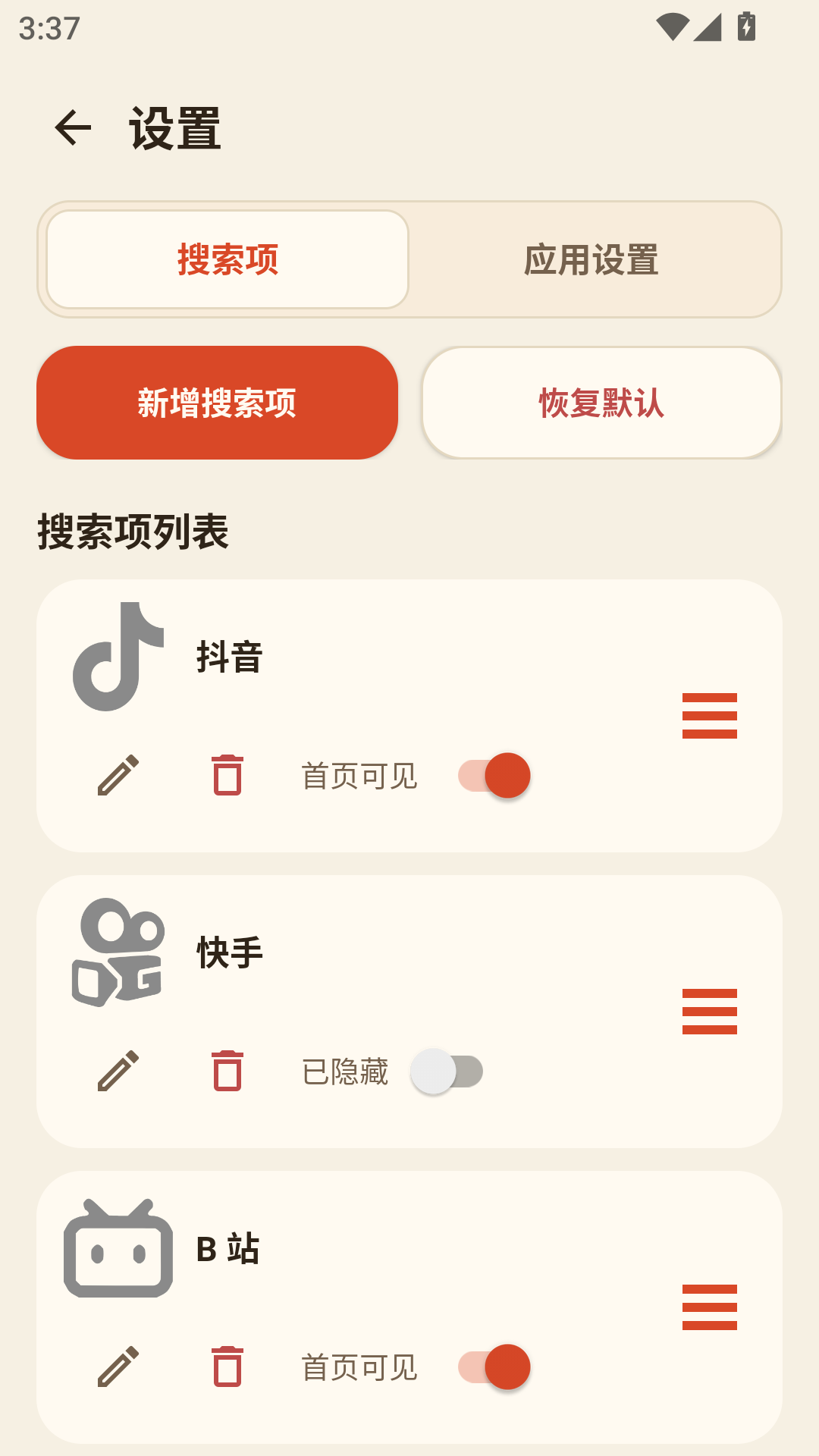The image size is (819, 1456).
Task: Switch to the 应用设置 tab
Action: [591, 259]
